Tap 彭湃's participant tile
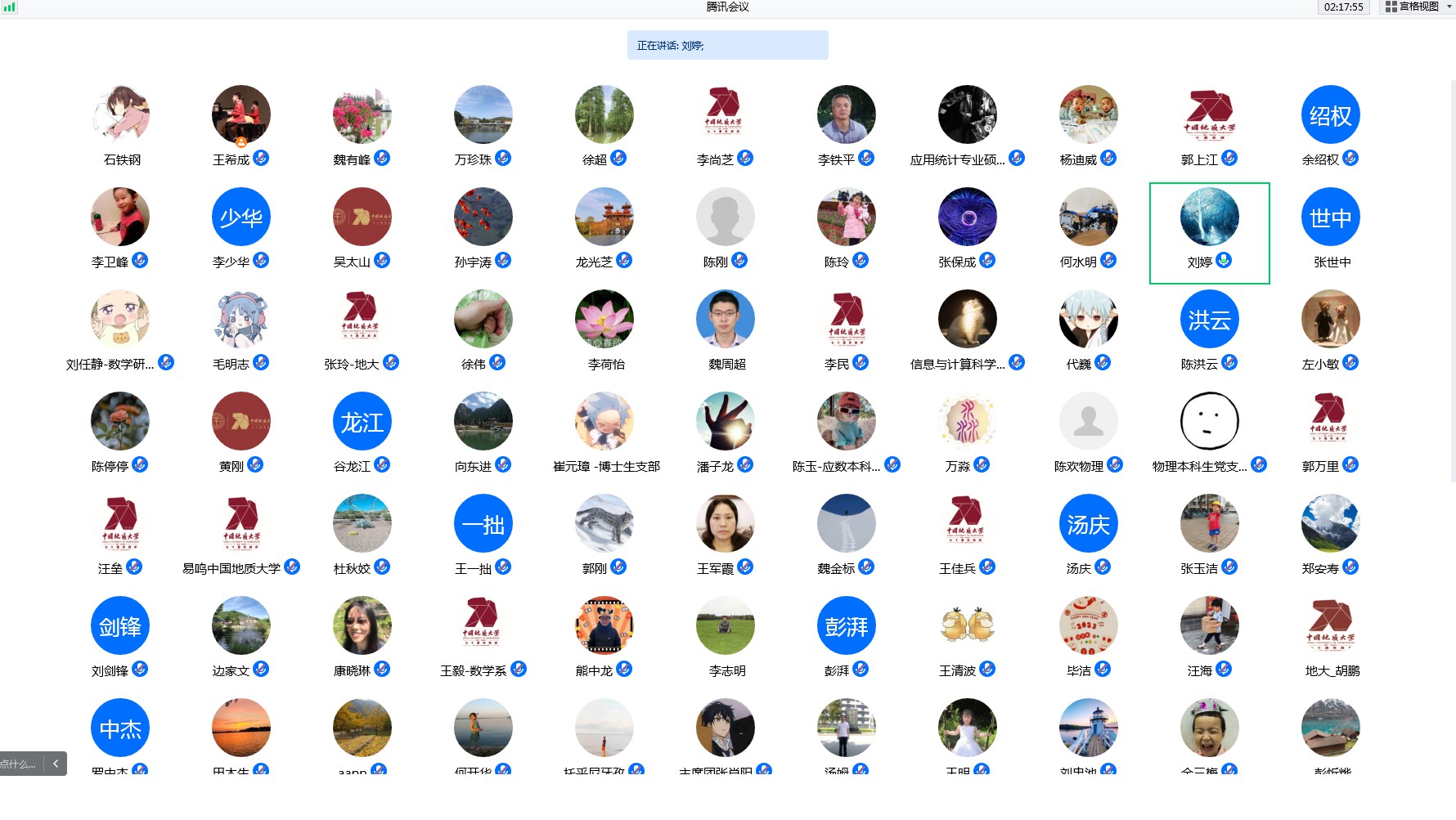Image resolution: width=1456 pixels, height=820 pixels. [x=846, y=626]
